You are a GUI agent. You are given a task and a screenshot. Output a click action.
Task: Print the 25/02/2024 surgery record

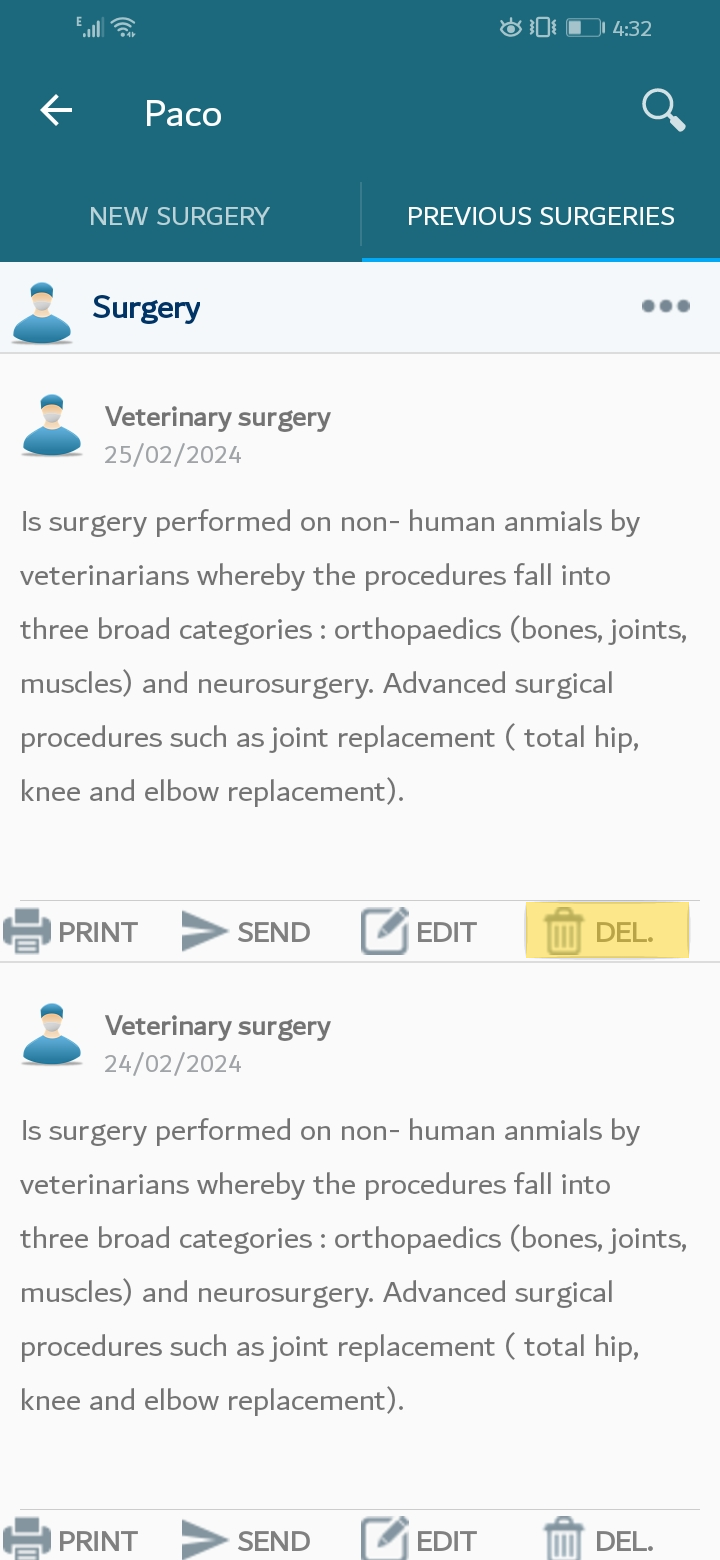71,932
